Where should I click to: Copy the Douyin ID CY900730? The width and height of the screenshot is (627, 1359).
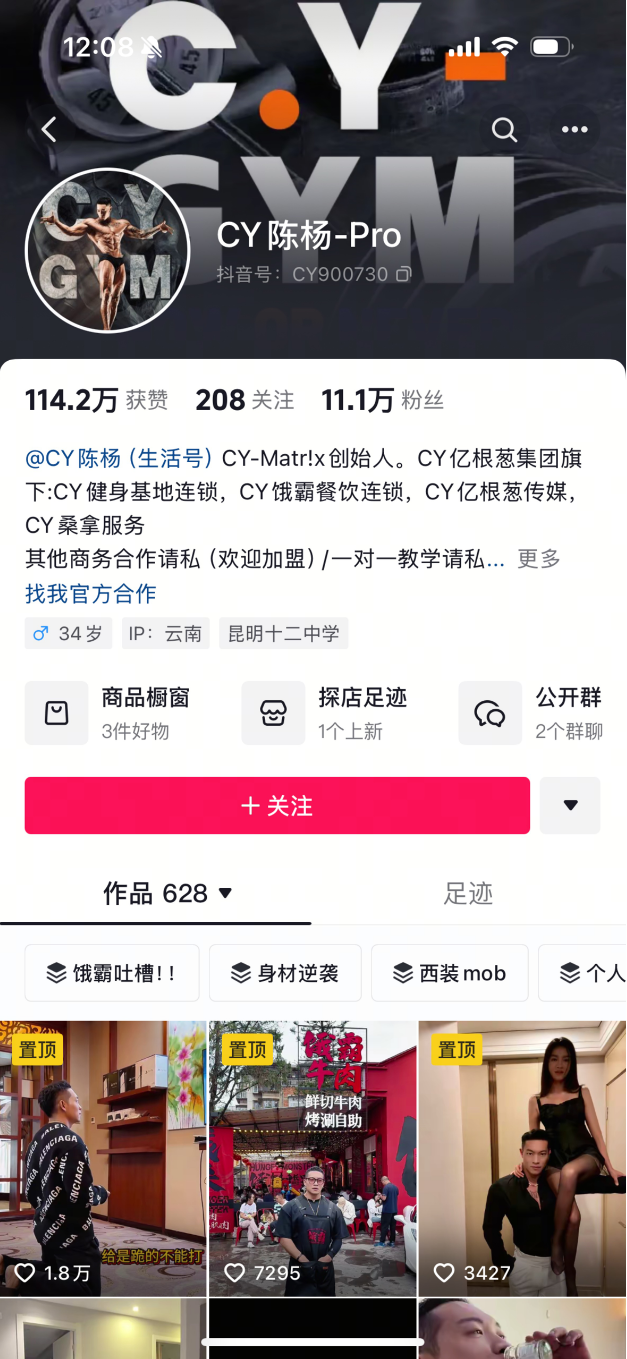(403, 274)
